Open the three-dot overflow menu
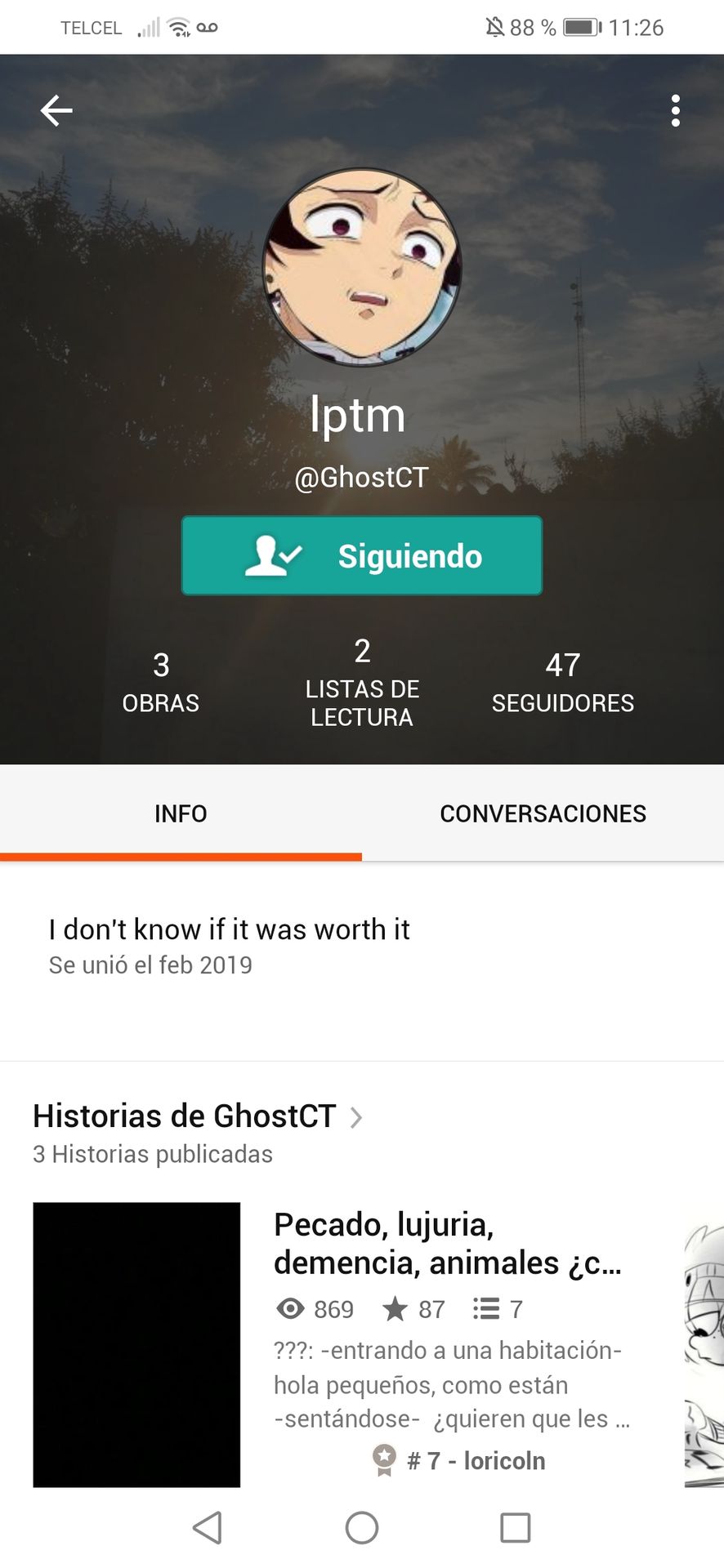 tap(675, 110)
